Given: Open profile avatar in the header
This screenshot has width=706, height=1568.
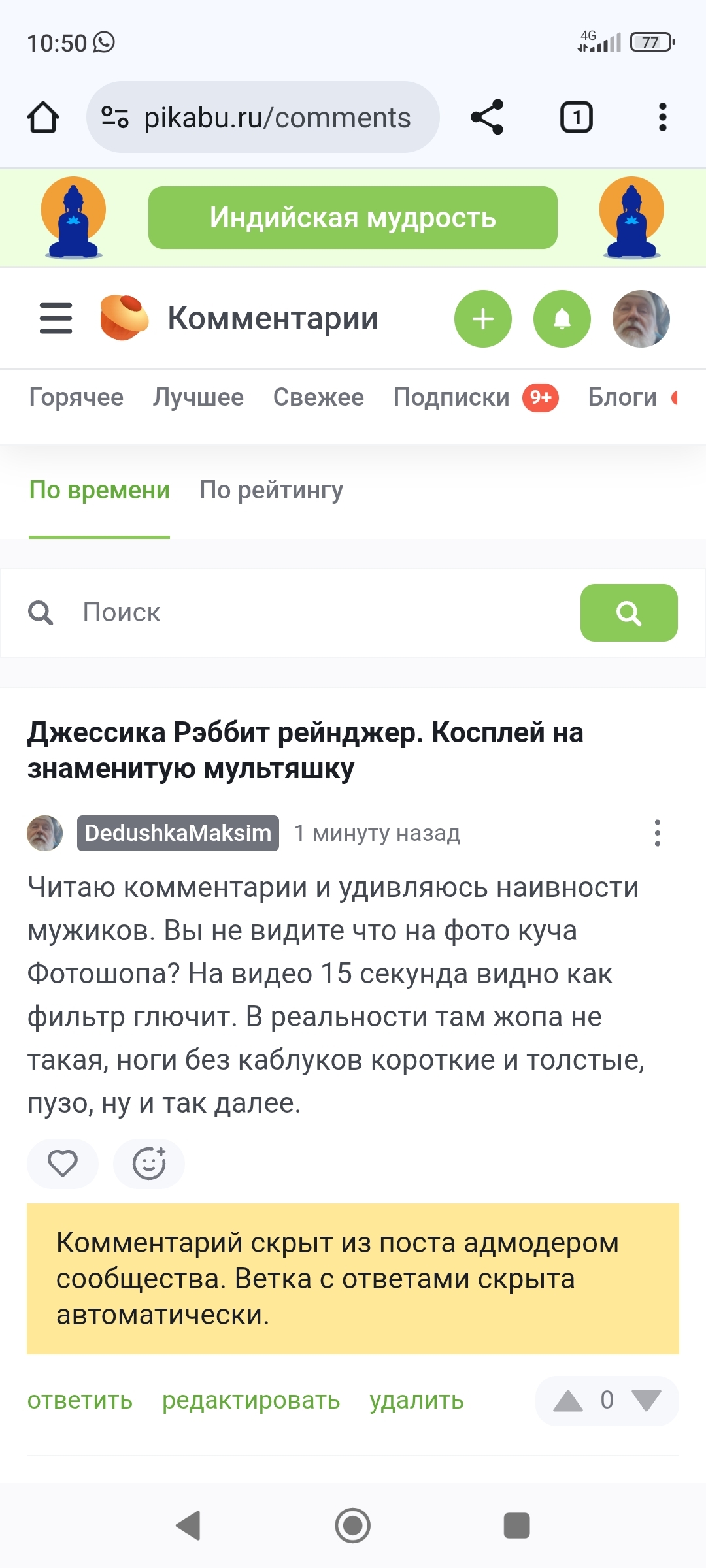Looking at the screenshot, I should [641, 319].
